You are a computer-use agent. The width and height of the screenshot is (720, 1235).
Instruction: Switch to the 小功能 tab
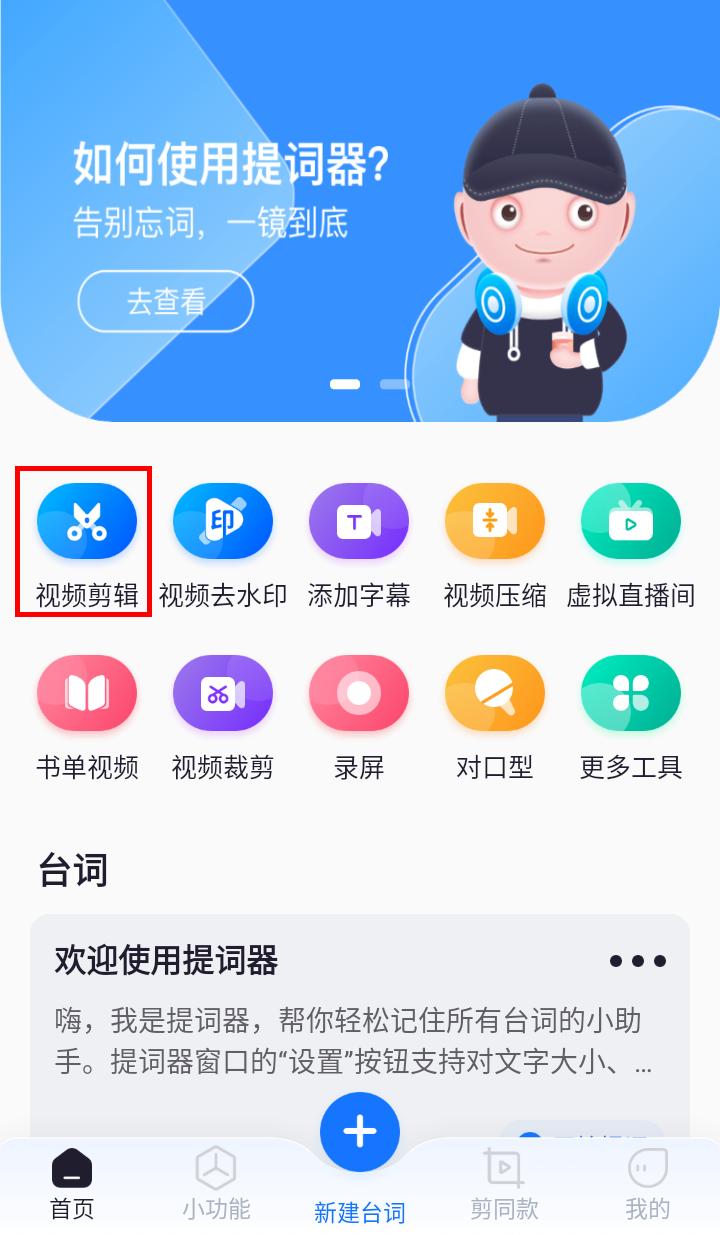point(215,1185)
